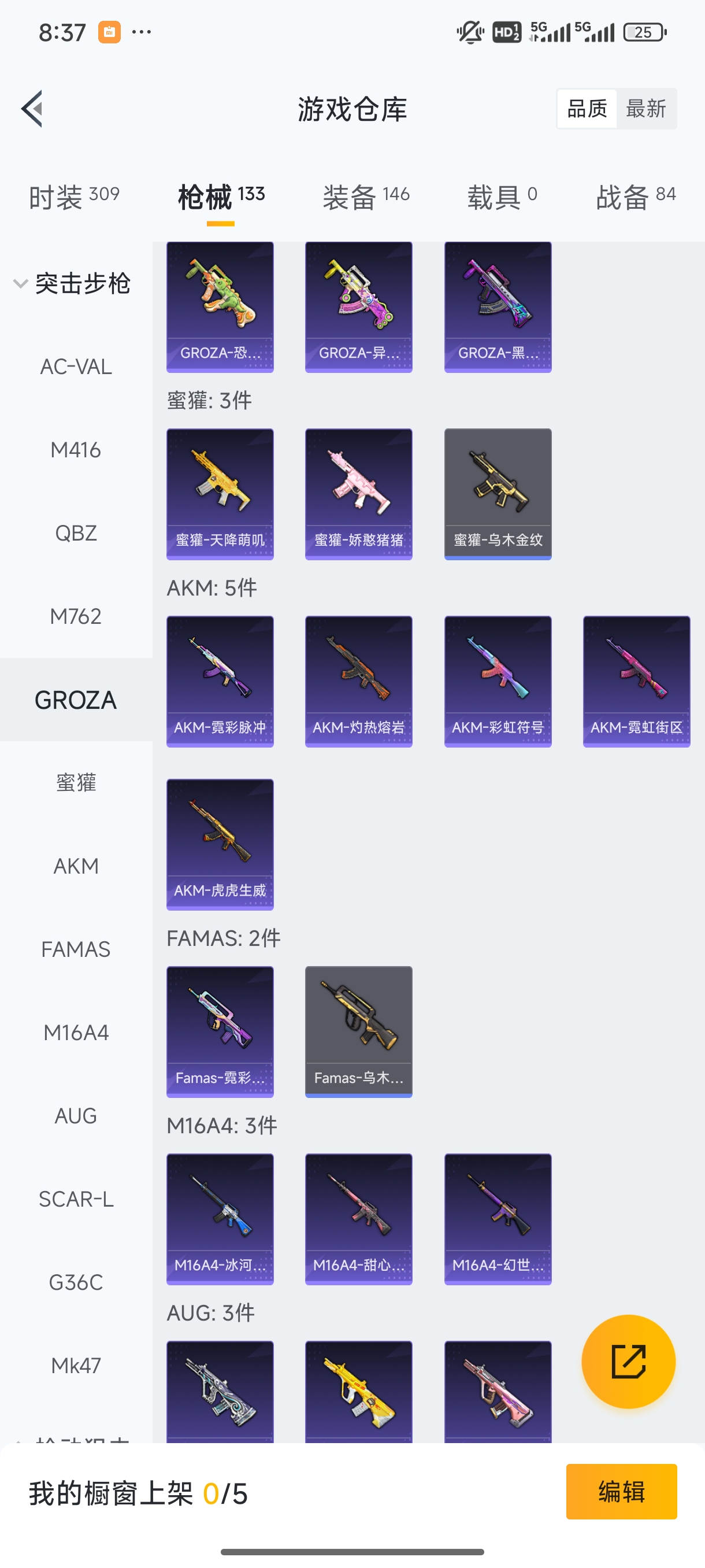Select M416 in the weapon list

coord(76,450)
